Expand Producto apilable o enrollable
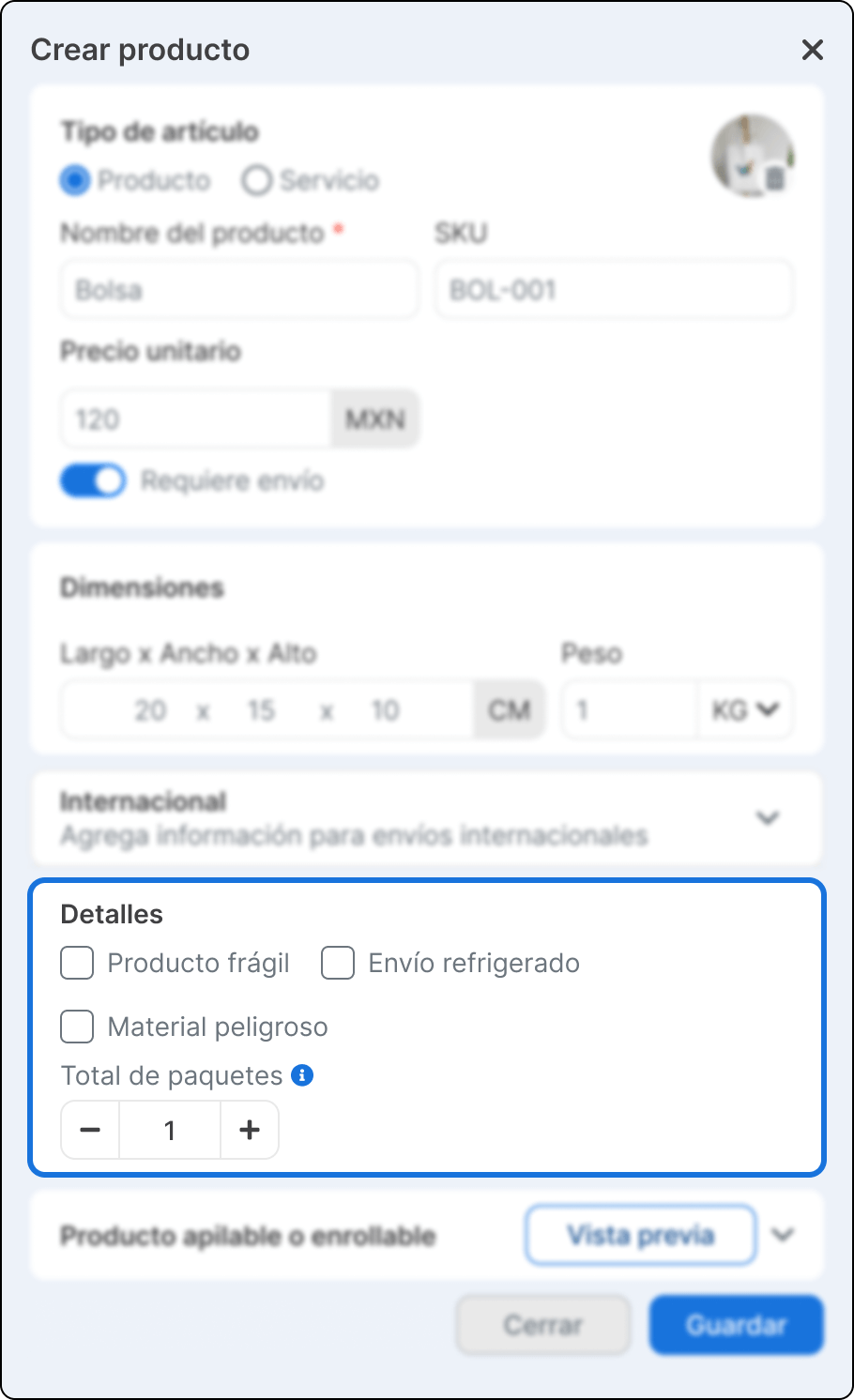The height and width of the screenshot is (1400, 854). pos(783,1235)
